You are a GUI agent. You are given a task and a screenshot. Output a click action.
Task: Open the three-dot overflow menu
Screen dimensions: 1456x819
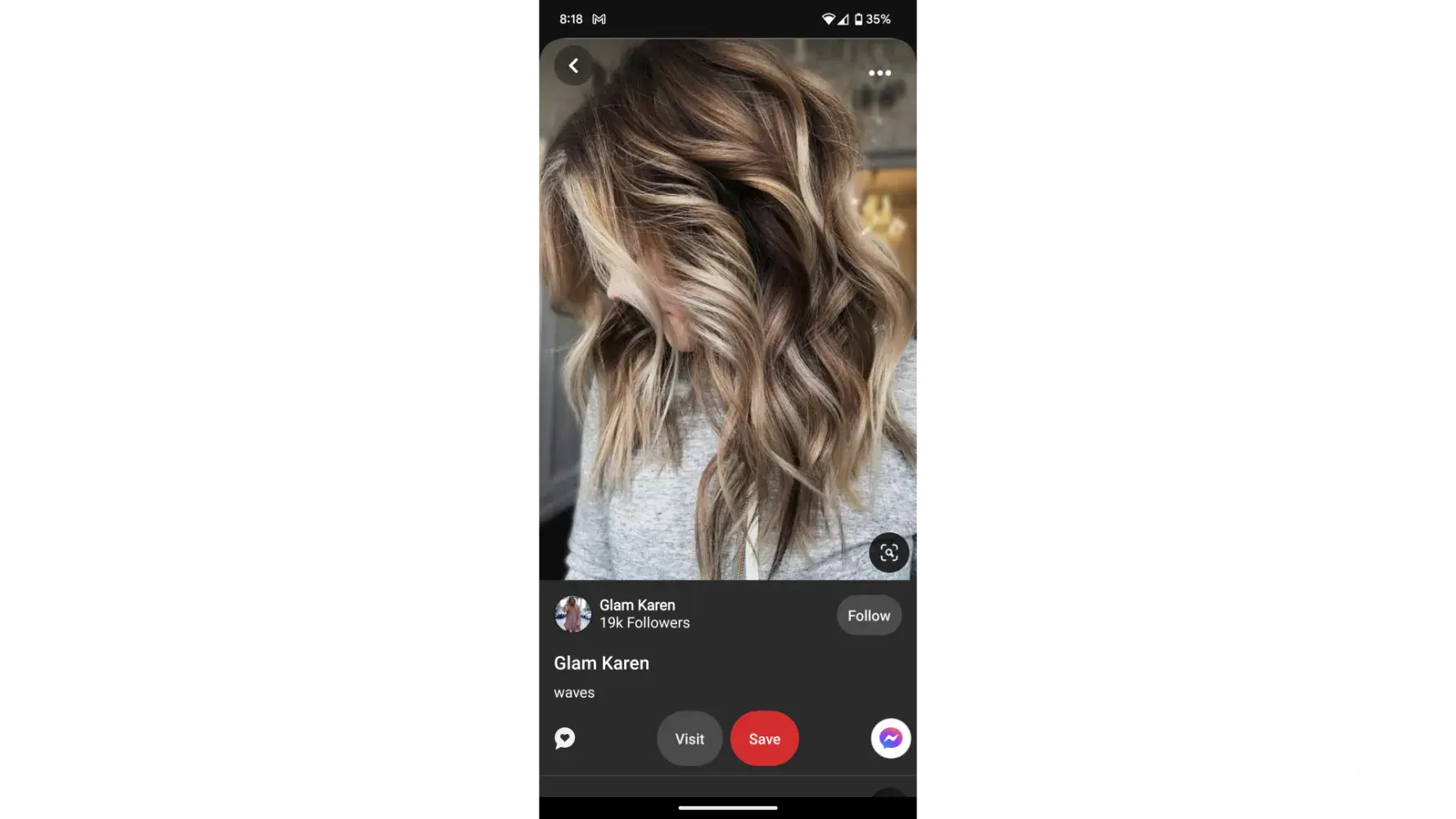tap(879, 73)
